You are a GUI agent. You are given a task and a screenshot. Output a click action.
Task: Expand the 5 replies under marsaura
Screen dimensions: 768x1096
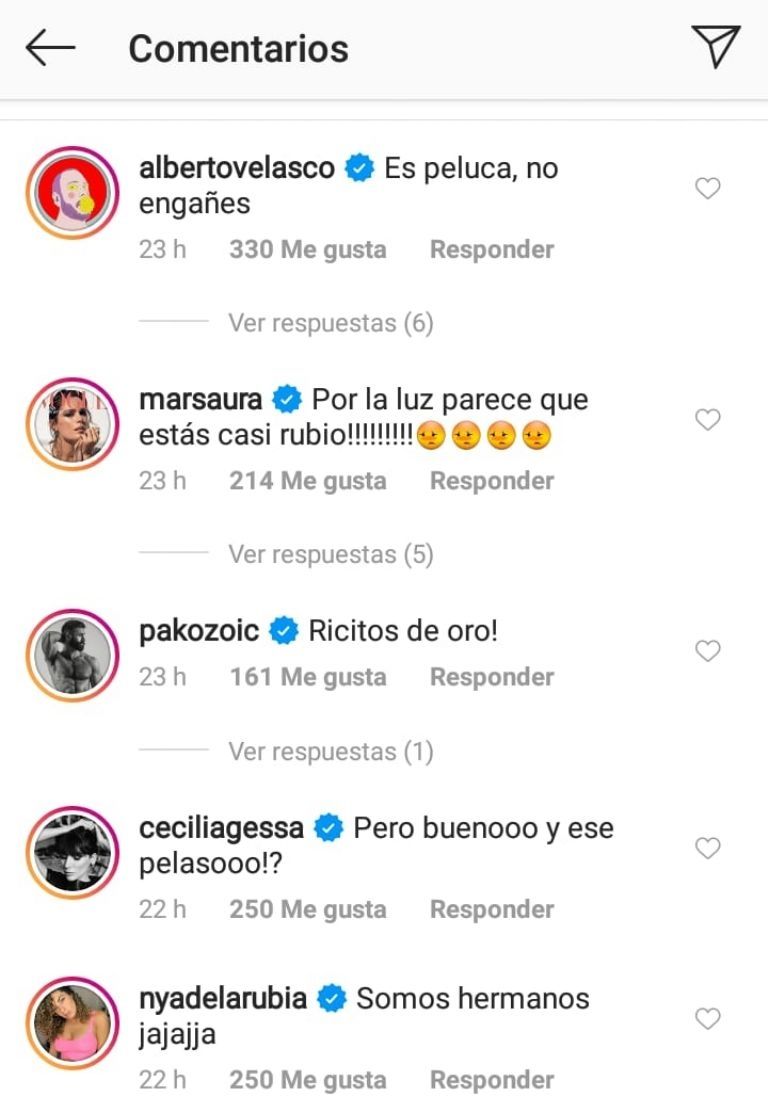(x=330, y=554)
